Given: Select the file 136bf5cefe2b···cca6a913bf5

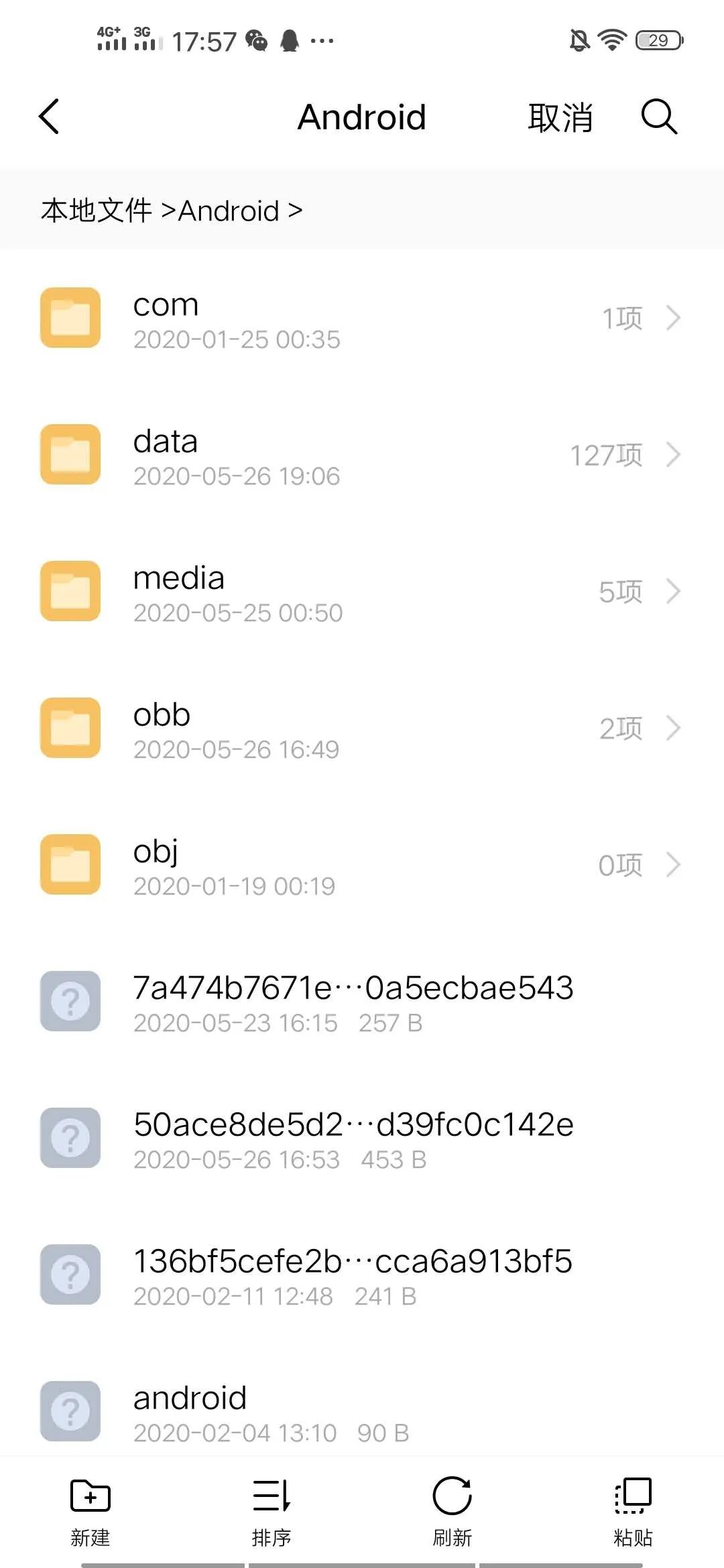Looking at the screenshot, I should (x=362, y=1275).
